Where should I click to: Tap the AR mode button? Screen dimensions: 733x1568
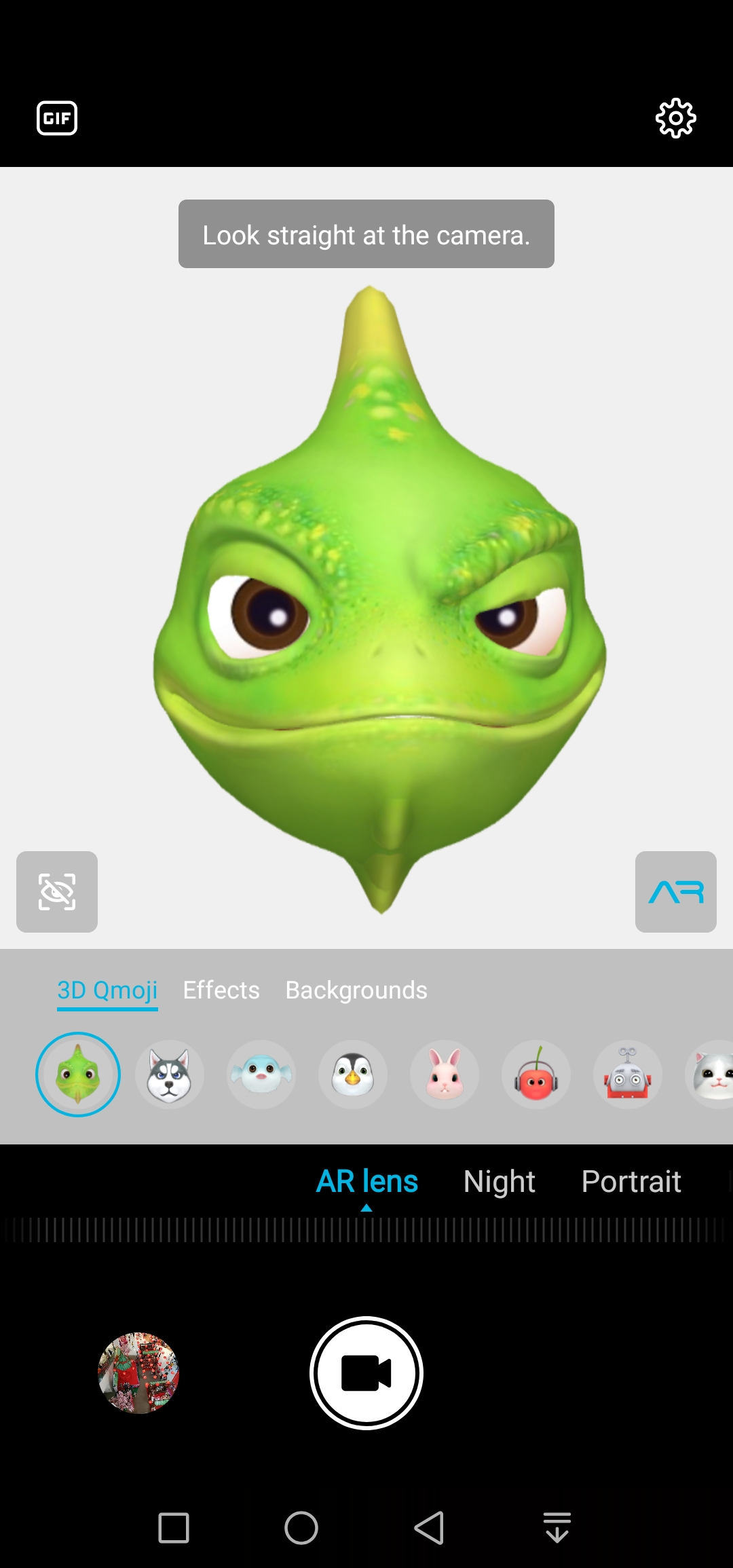(x=675, y=891)
